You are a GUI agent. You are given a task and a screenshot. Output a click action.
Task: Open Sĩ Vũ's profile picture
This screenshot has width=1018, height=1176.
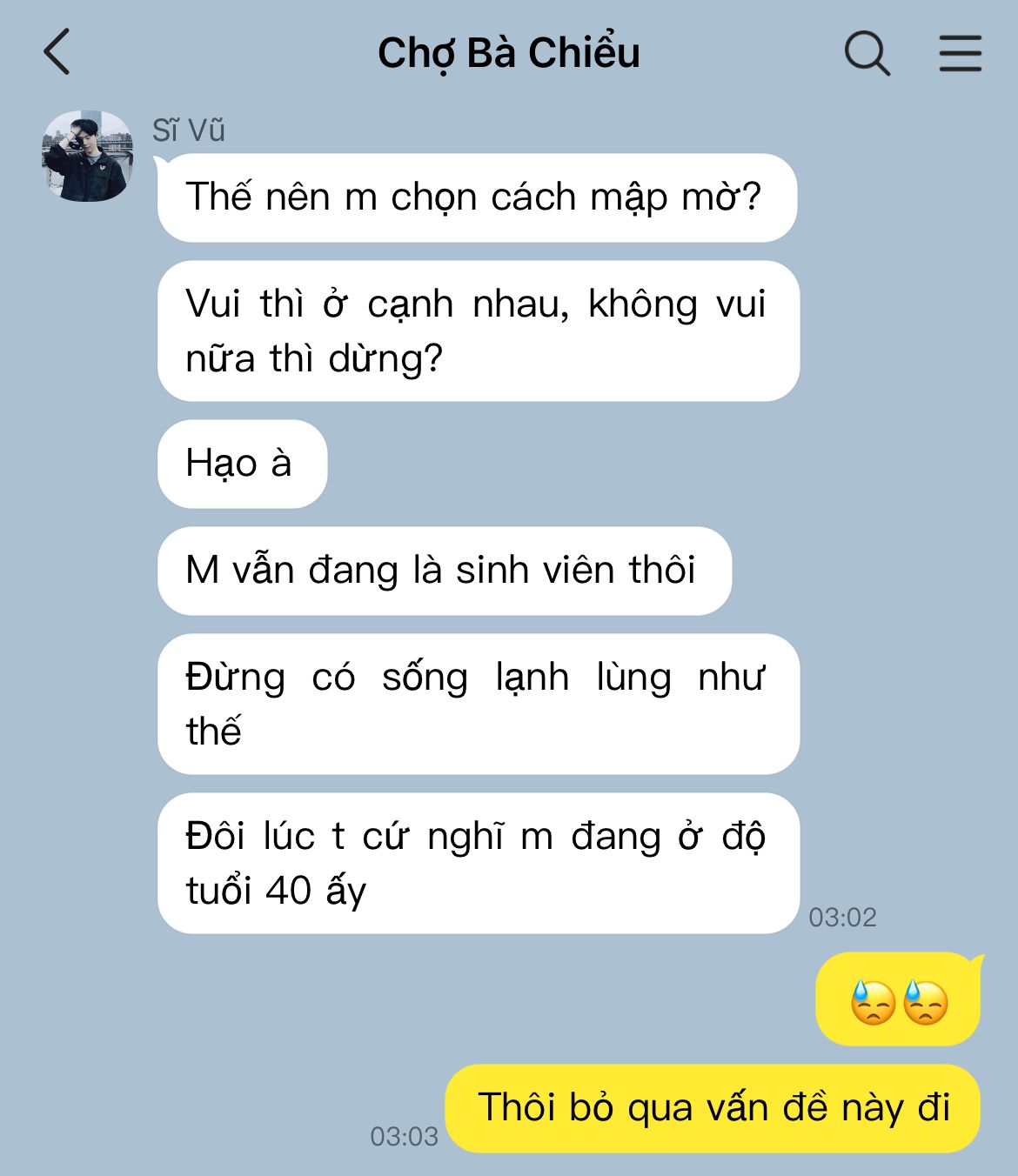point(87,156)
